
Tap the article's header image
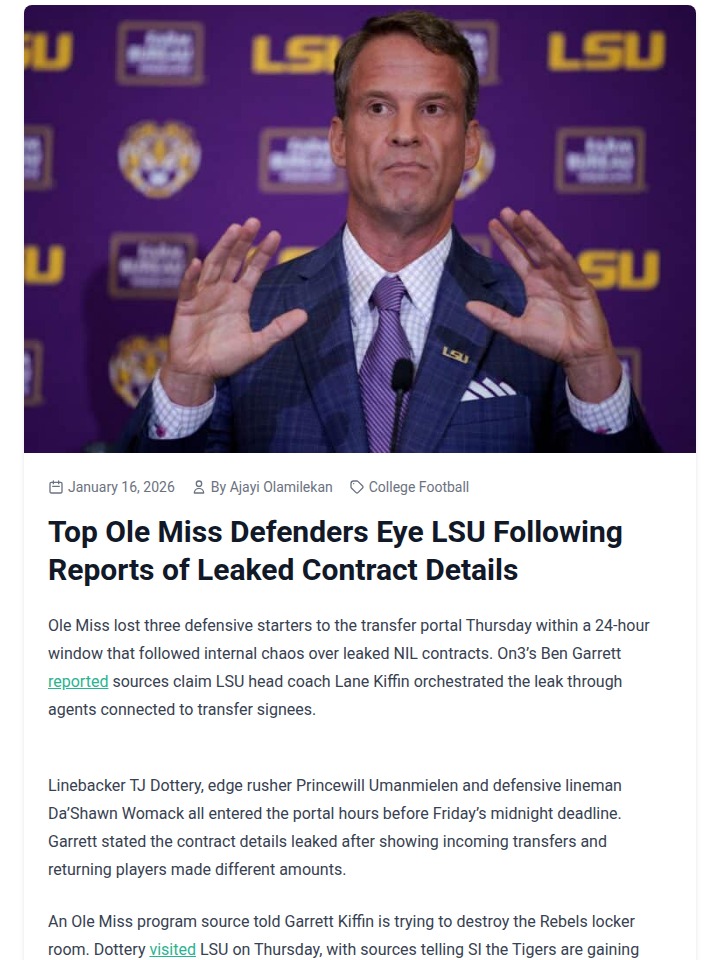[x=360, y=230]
